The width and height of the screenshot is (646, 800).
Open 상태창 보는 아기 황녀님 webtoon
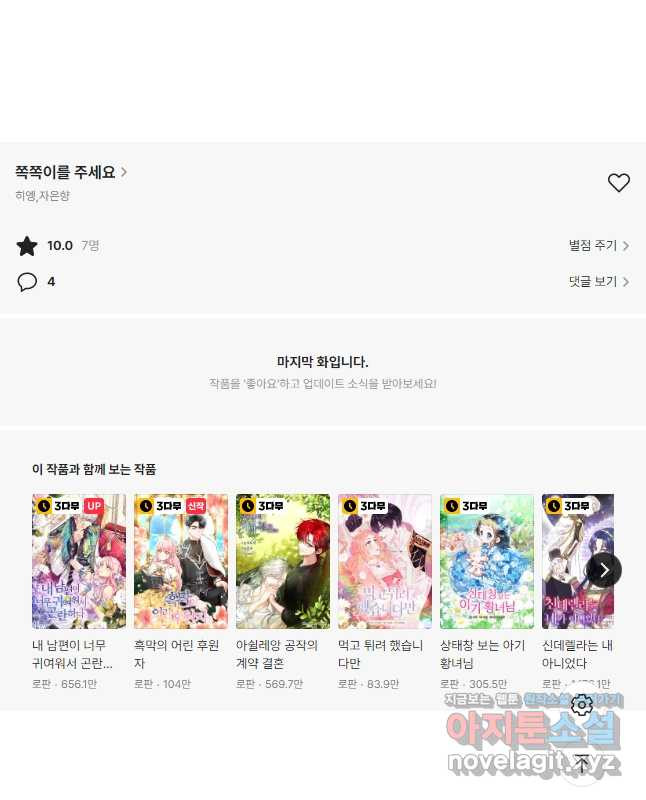[487, 561]
